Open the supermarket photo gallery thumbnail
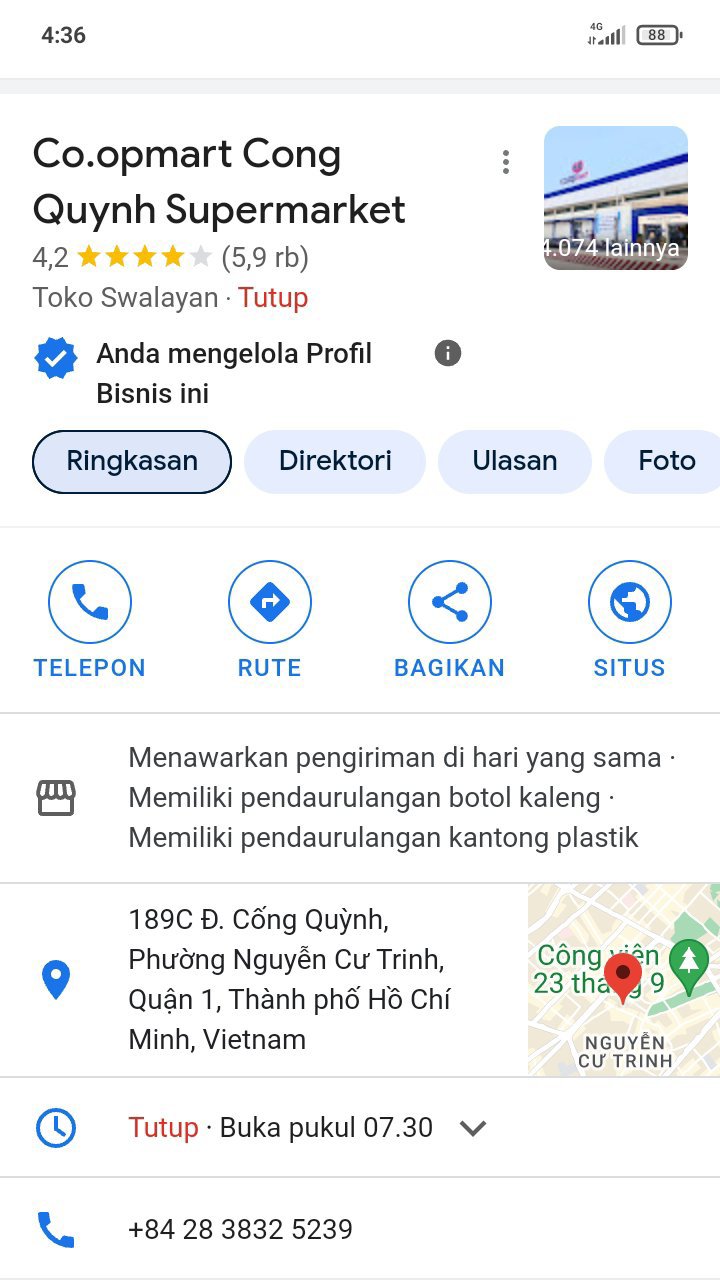The height and width of the screenshot is (1280, 720). [x=615, y=198]
